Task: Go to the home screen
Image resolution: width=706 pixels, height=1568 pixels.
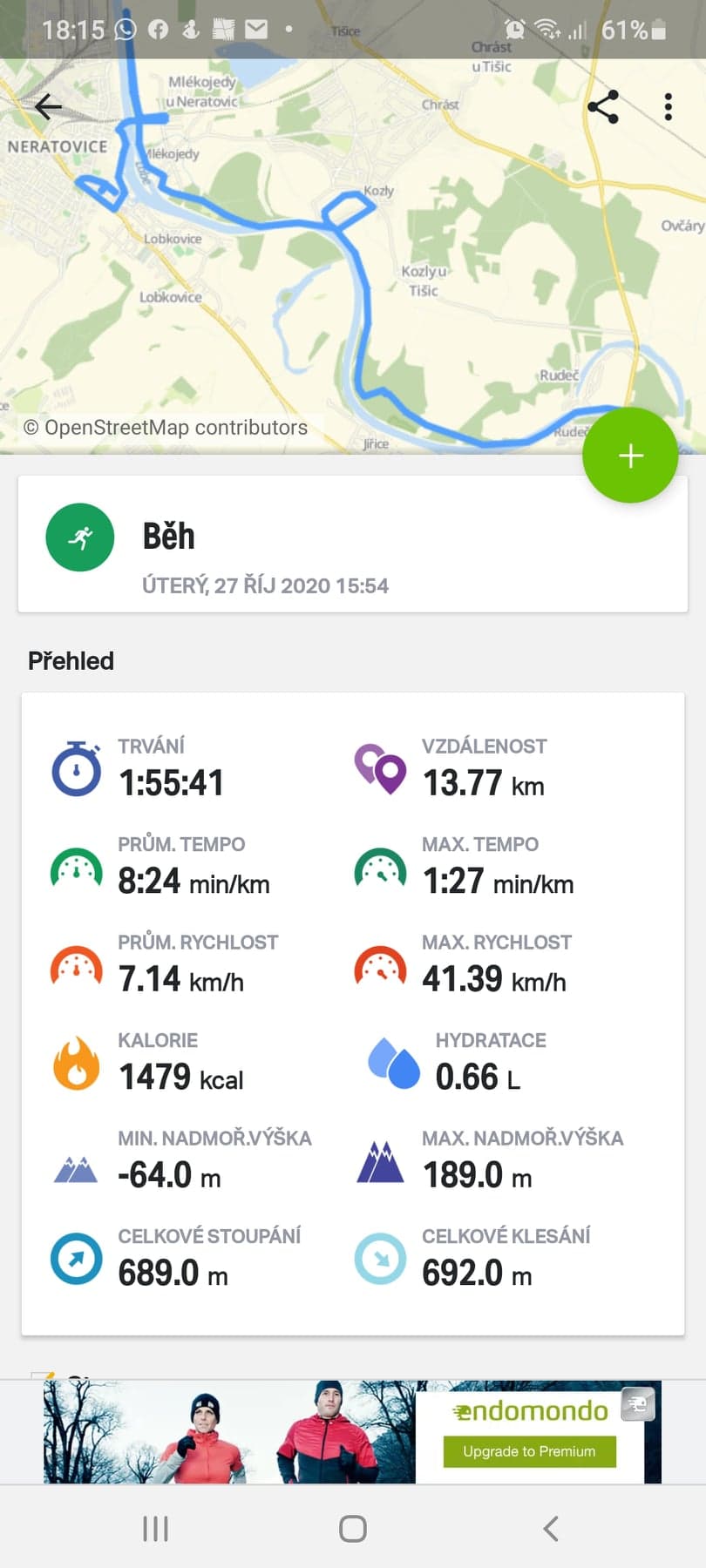Action: click(x=353, y=1529)
